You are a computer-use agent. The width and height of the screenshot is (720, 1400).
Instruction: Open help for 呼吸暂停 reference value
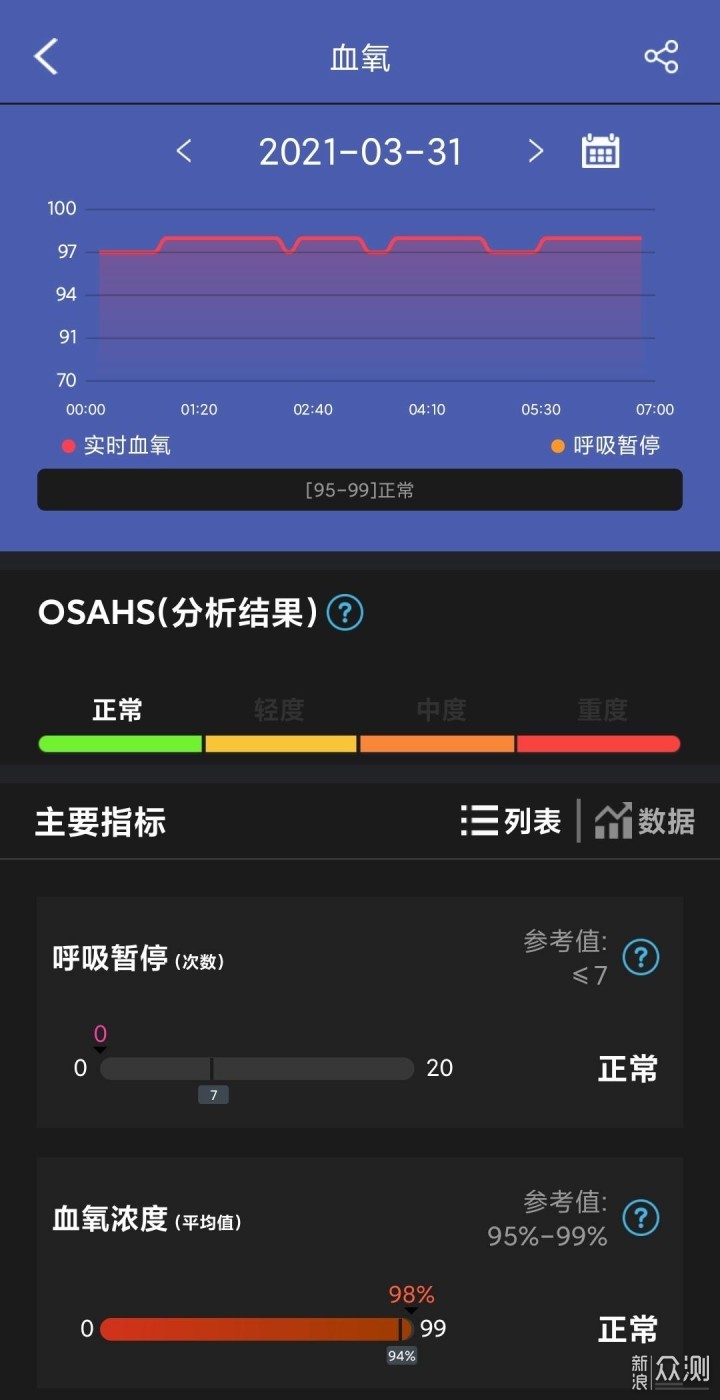click(641, 957)
